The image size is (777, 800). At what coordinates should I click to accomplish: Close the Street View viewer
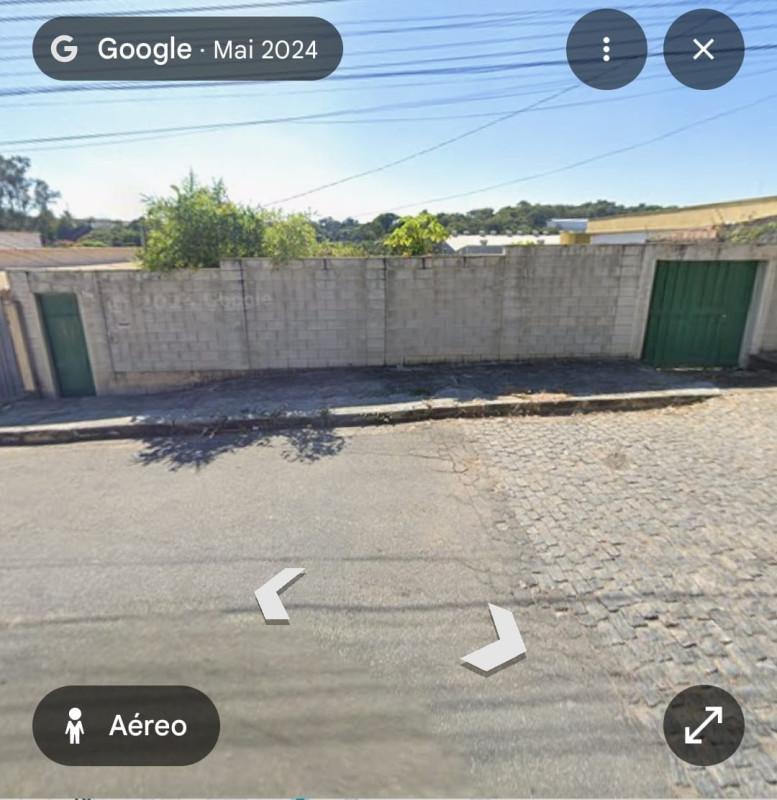(x=703, y=49)
